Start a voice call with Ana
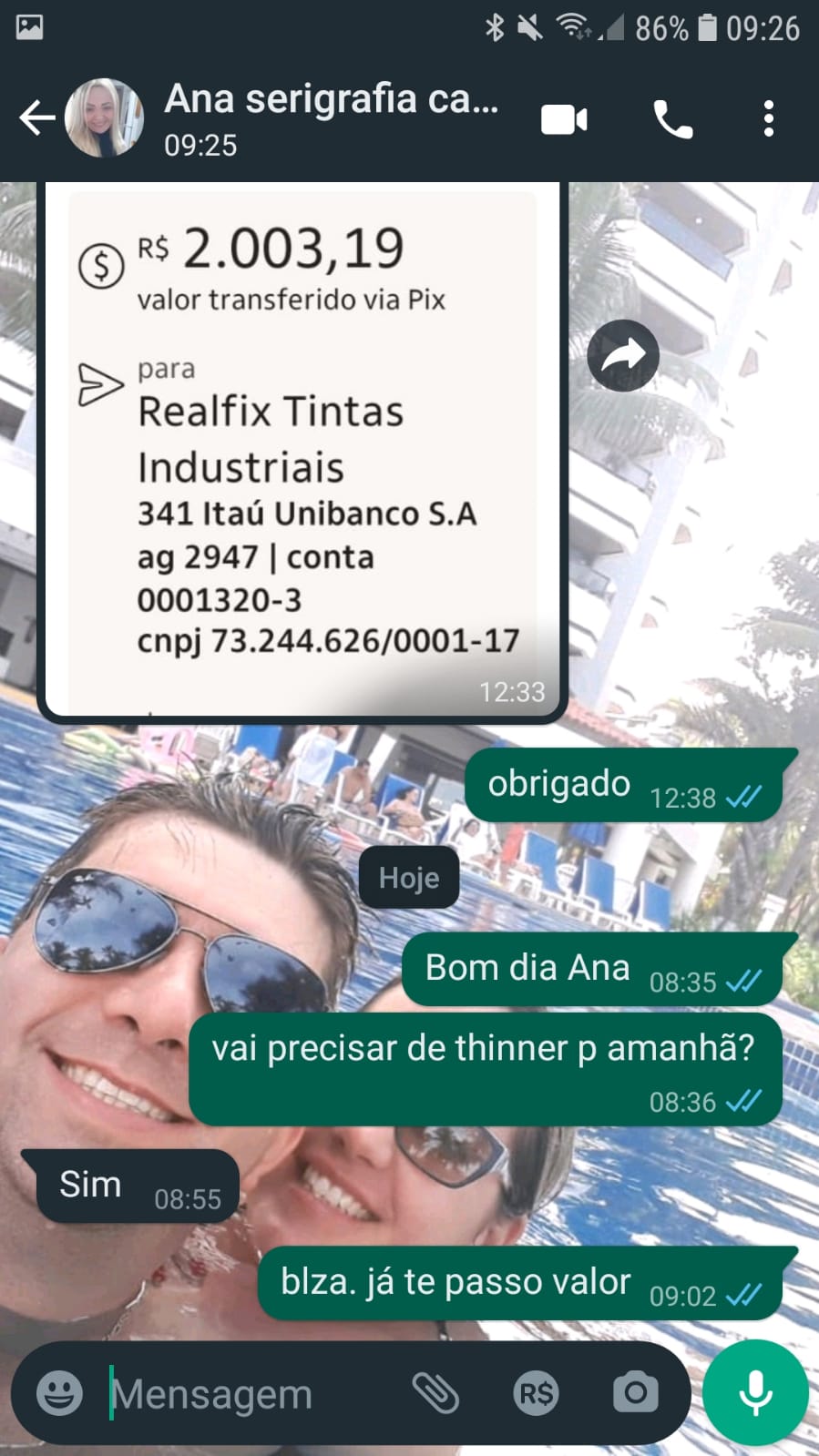819x1456 pixels. (x=673, y=119)
